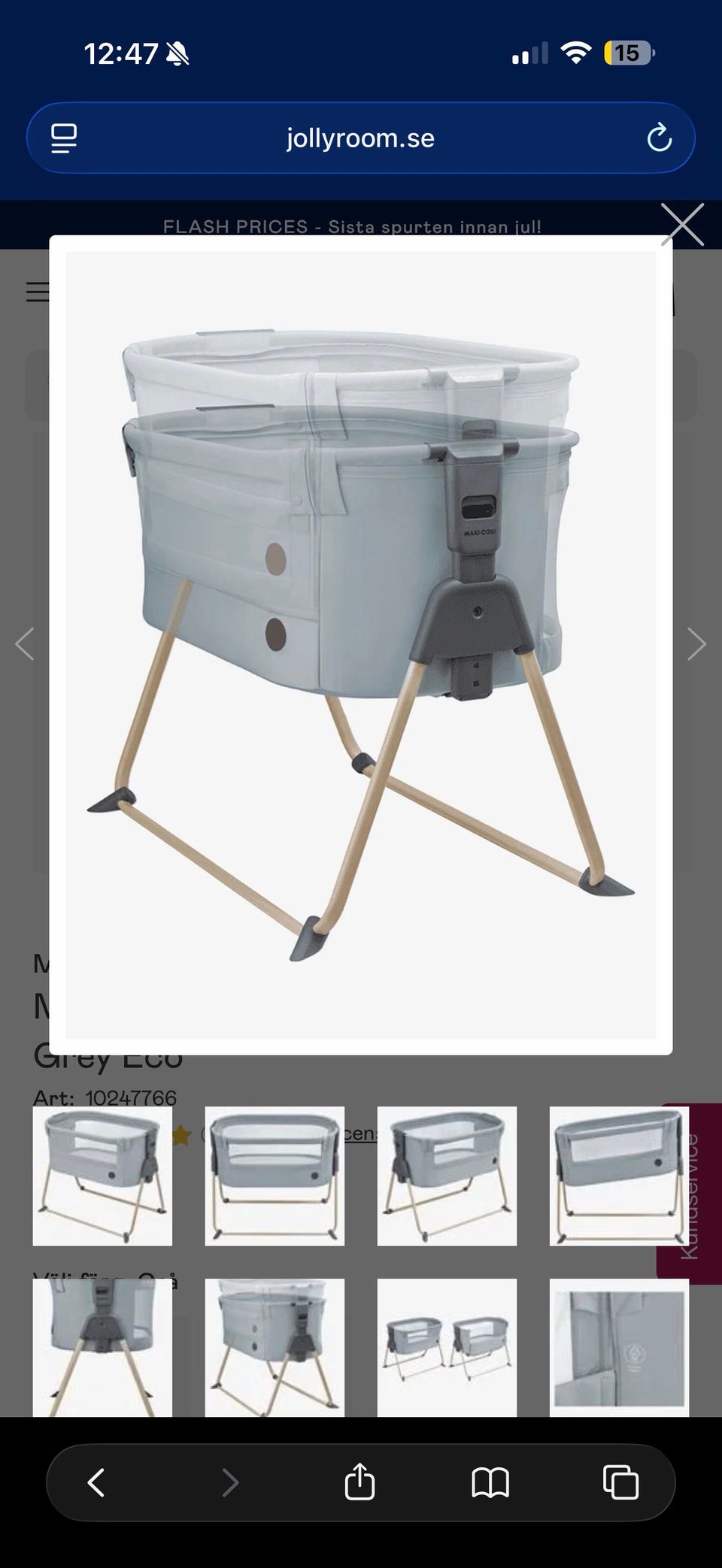
Task: Close the product image lightbox
Action: 682,224
